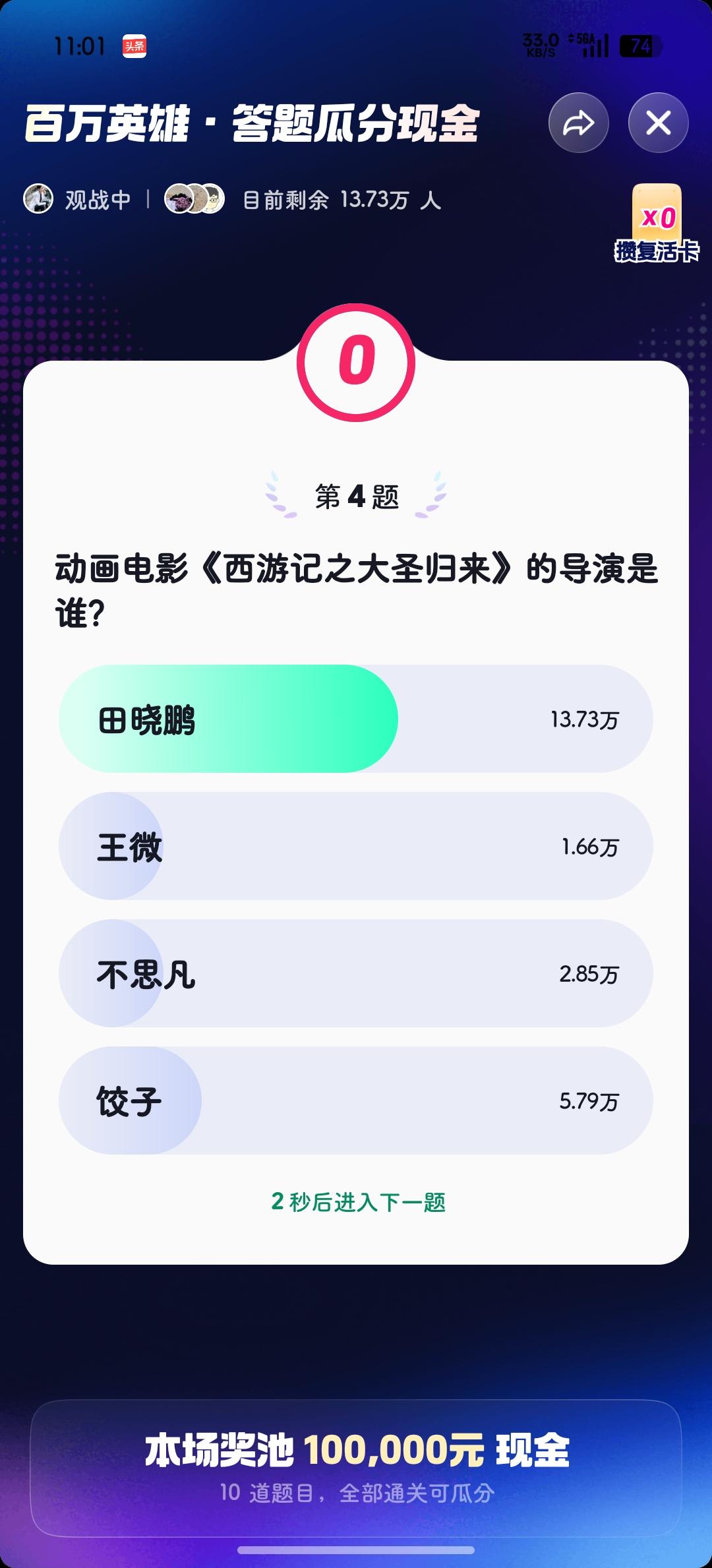The width and height of the screenshot is (712, 1568).
Task: Click the 观战中 spectator label
Action: [x=99, y=199]
